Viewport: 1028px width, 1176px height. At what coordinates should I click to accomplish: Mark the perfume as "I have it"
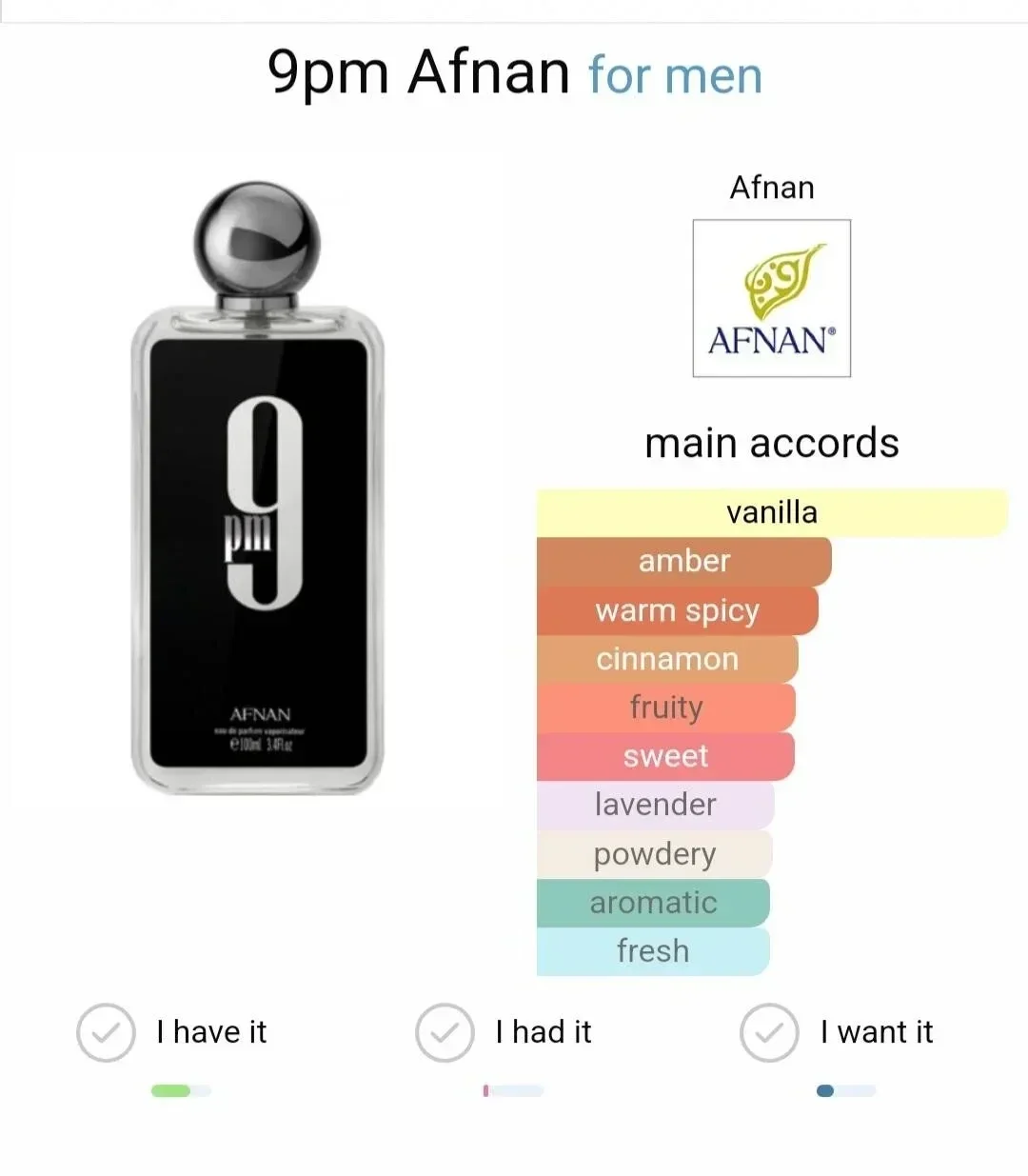click(x=106, y=1032)
